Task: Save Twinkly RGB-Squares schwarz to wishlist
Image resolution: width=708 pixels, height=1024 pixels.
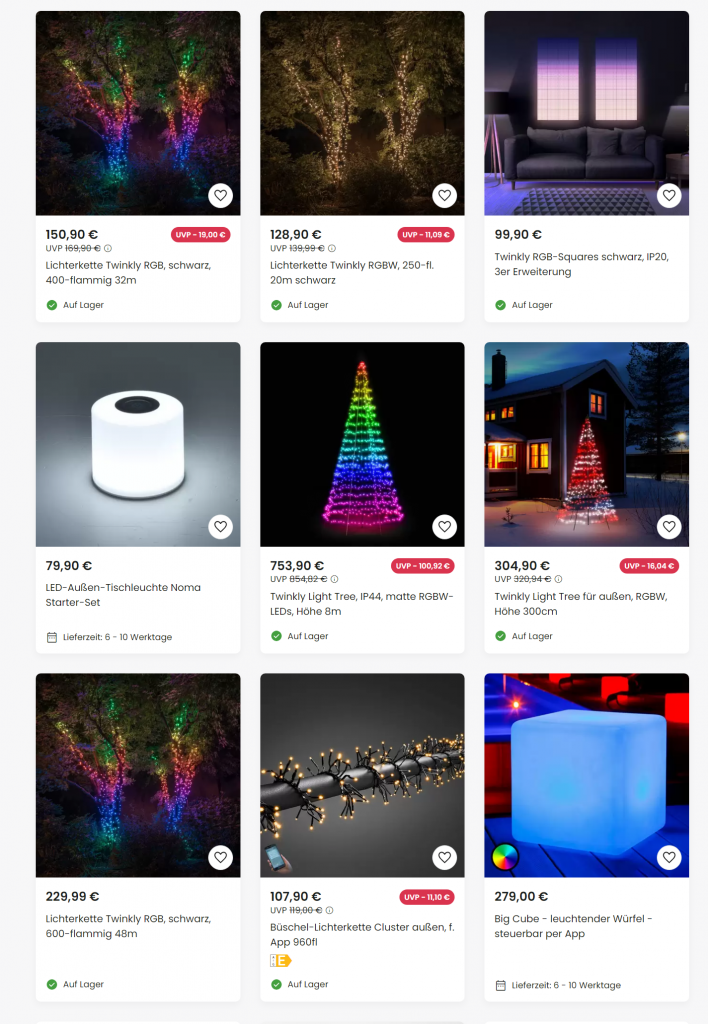Action: tap(669, 195)
